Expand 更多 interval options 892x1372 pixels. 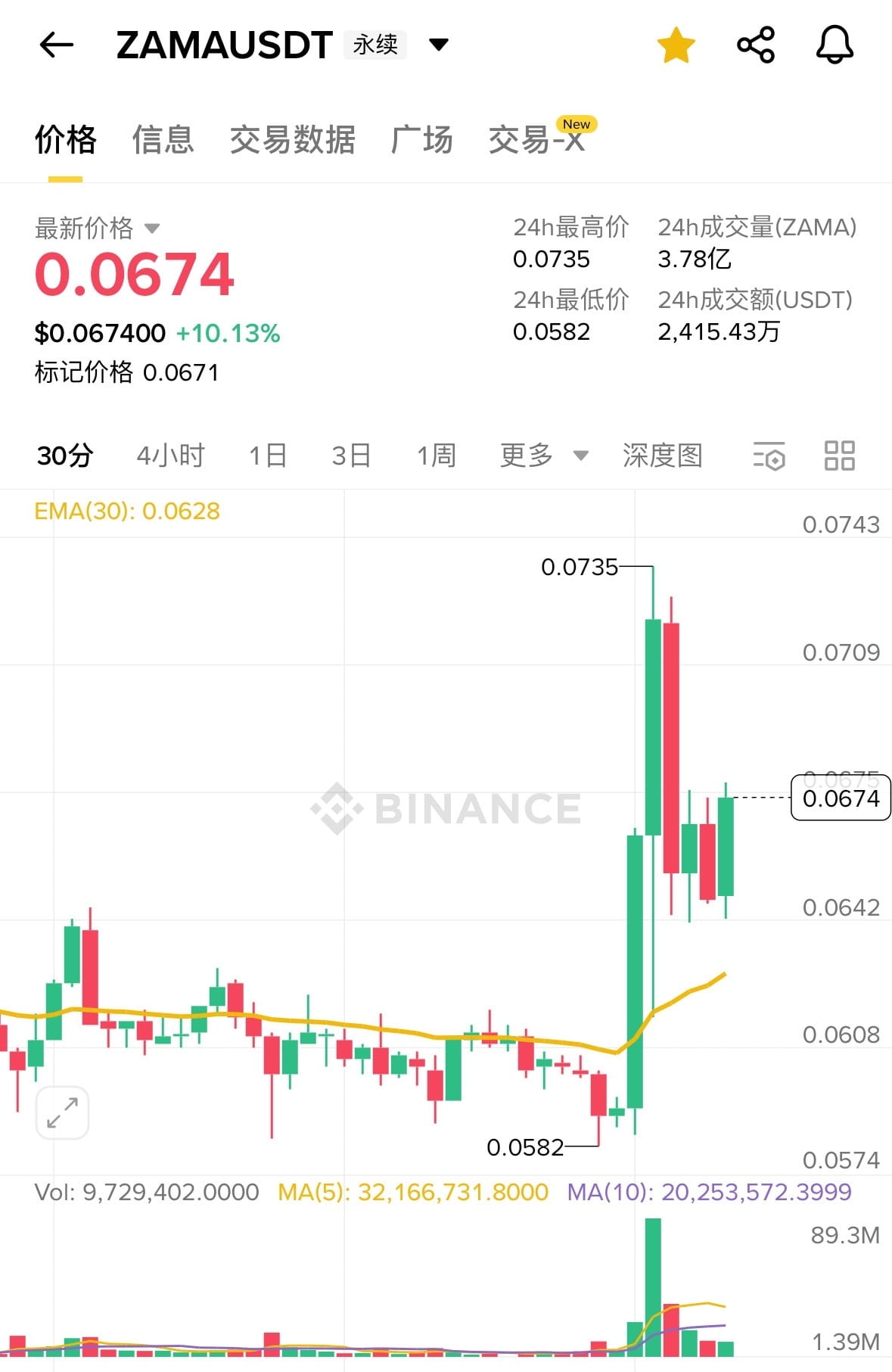pyautogui.click(x=543, y=456)
